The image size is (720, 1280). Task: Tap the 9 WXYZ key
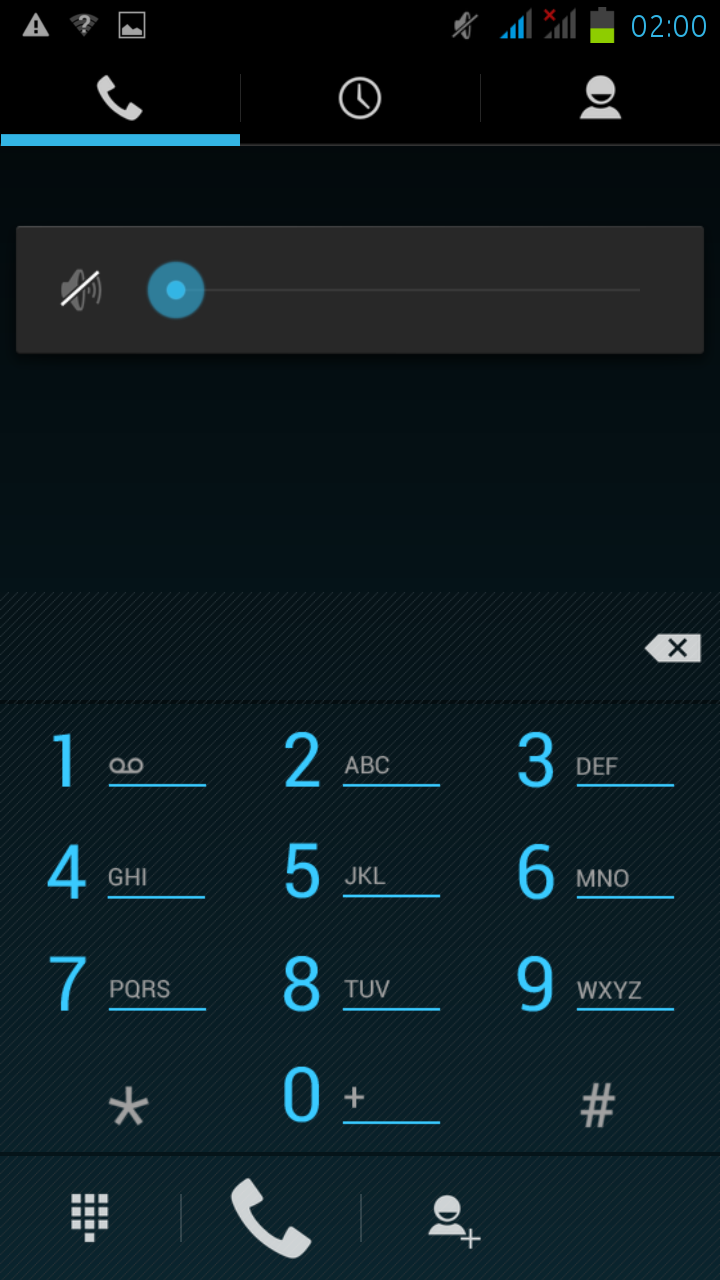point(594,985)
